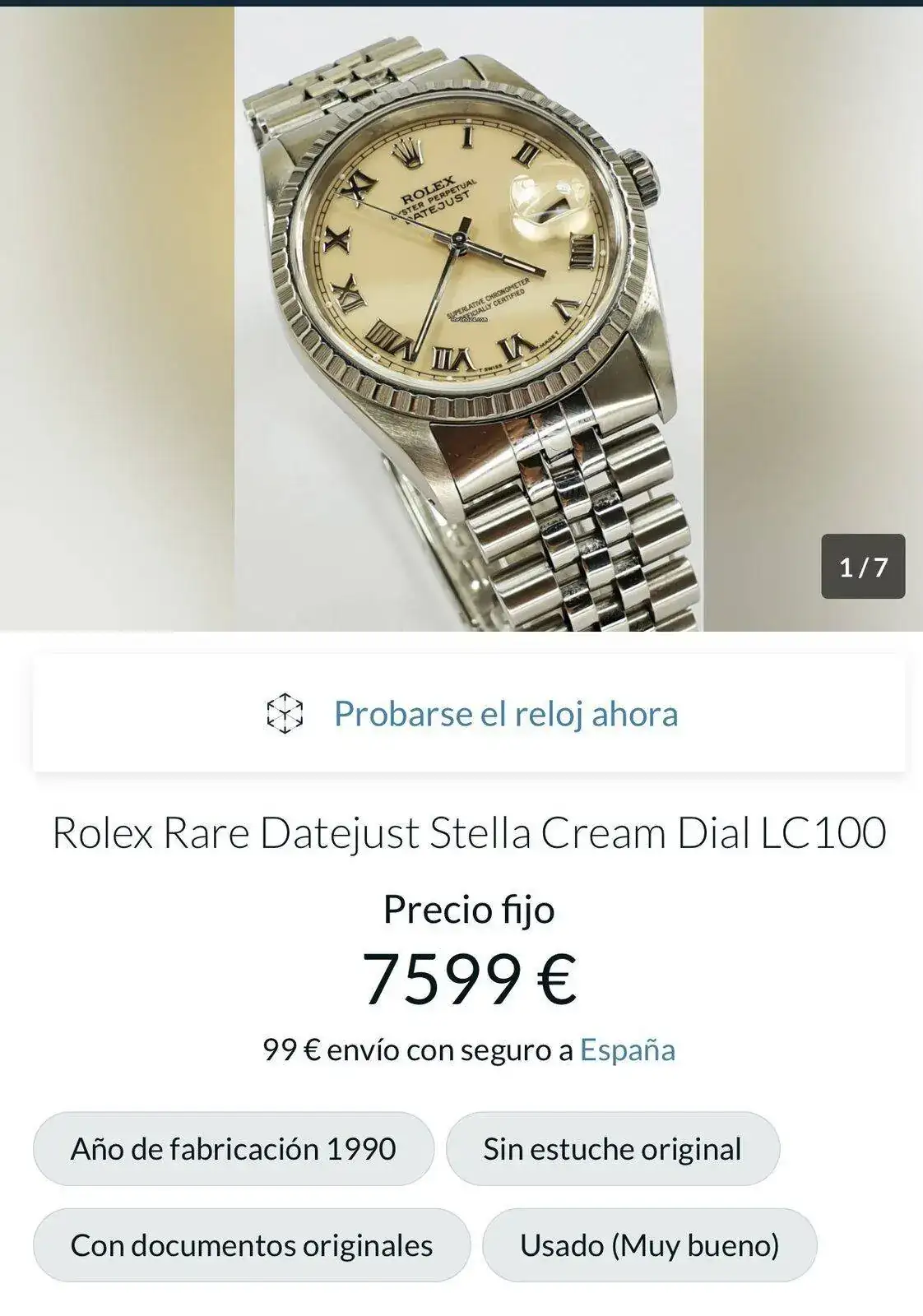The height and width of the screenshot is (1316, 923).
Task: Open 'Con documentos originales' chip
Action: point(252,1245)
